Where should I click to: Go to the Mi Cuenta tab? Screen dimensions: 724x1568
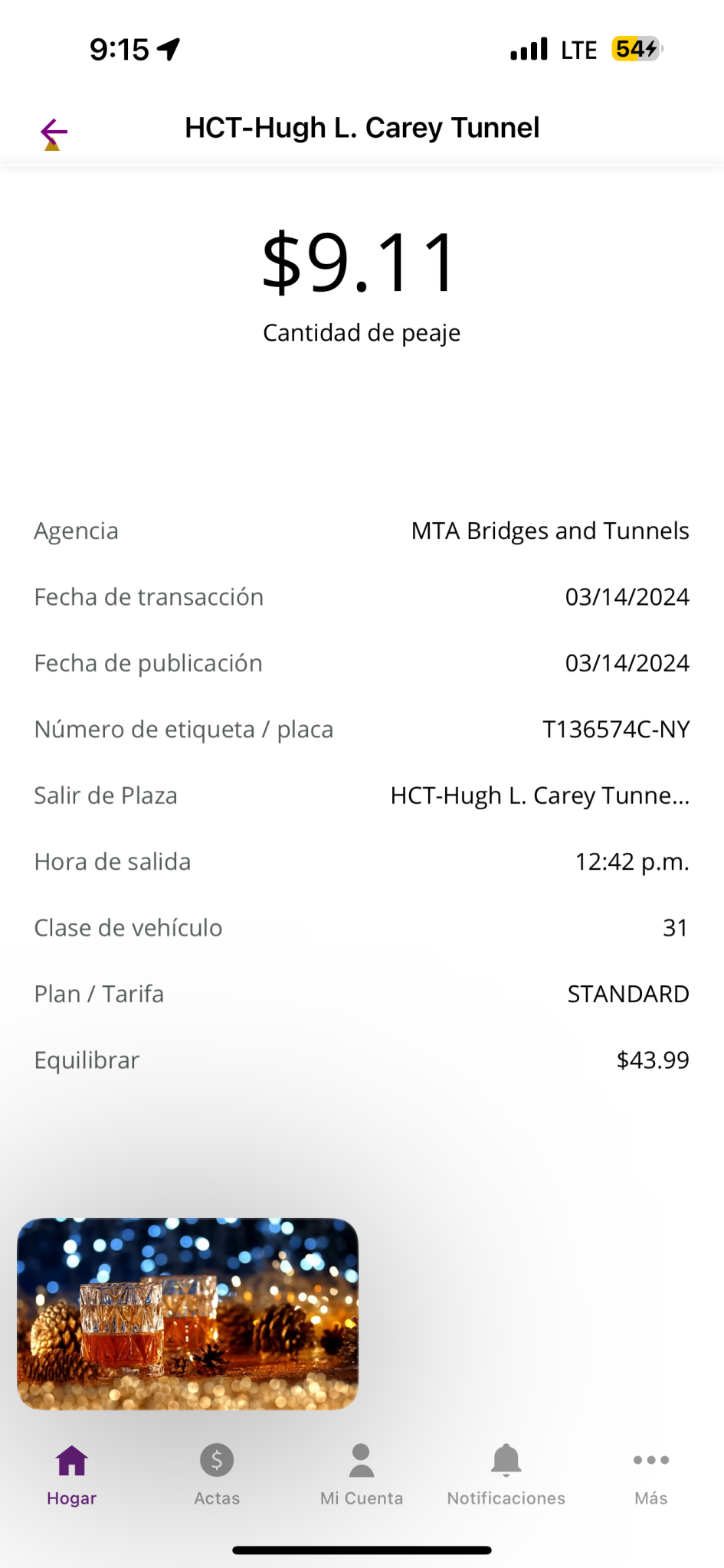pos(362,1475)
